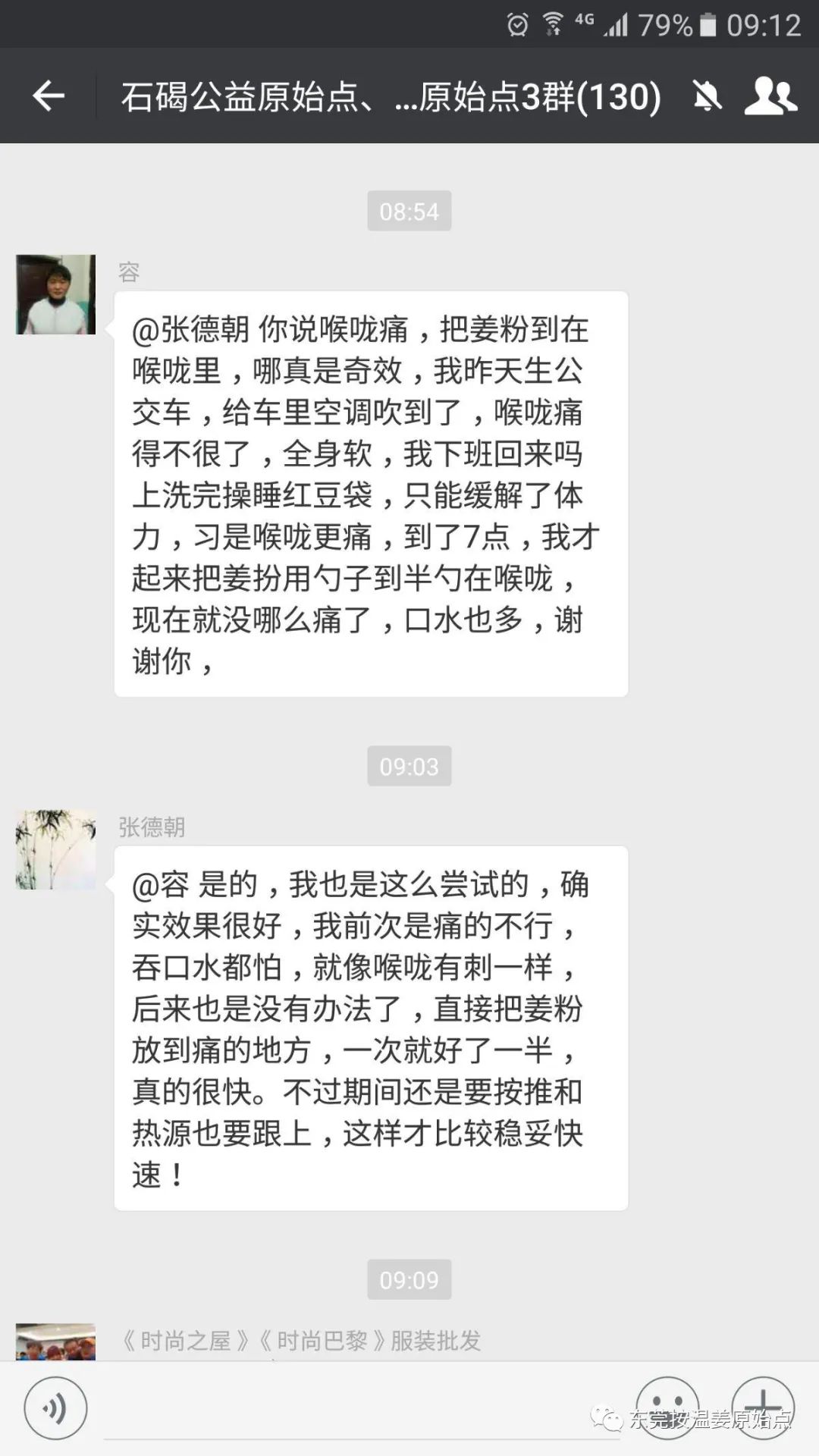Switch to voice message input
The height and width of the screenshot is (1456, 819).
tap(55, 1409)
